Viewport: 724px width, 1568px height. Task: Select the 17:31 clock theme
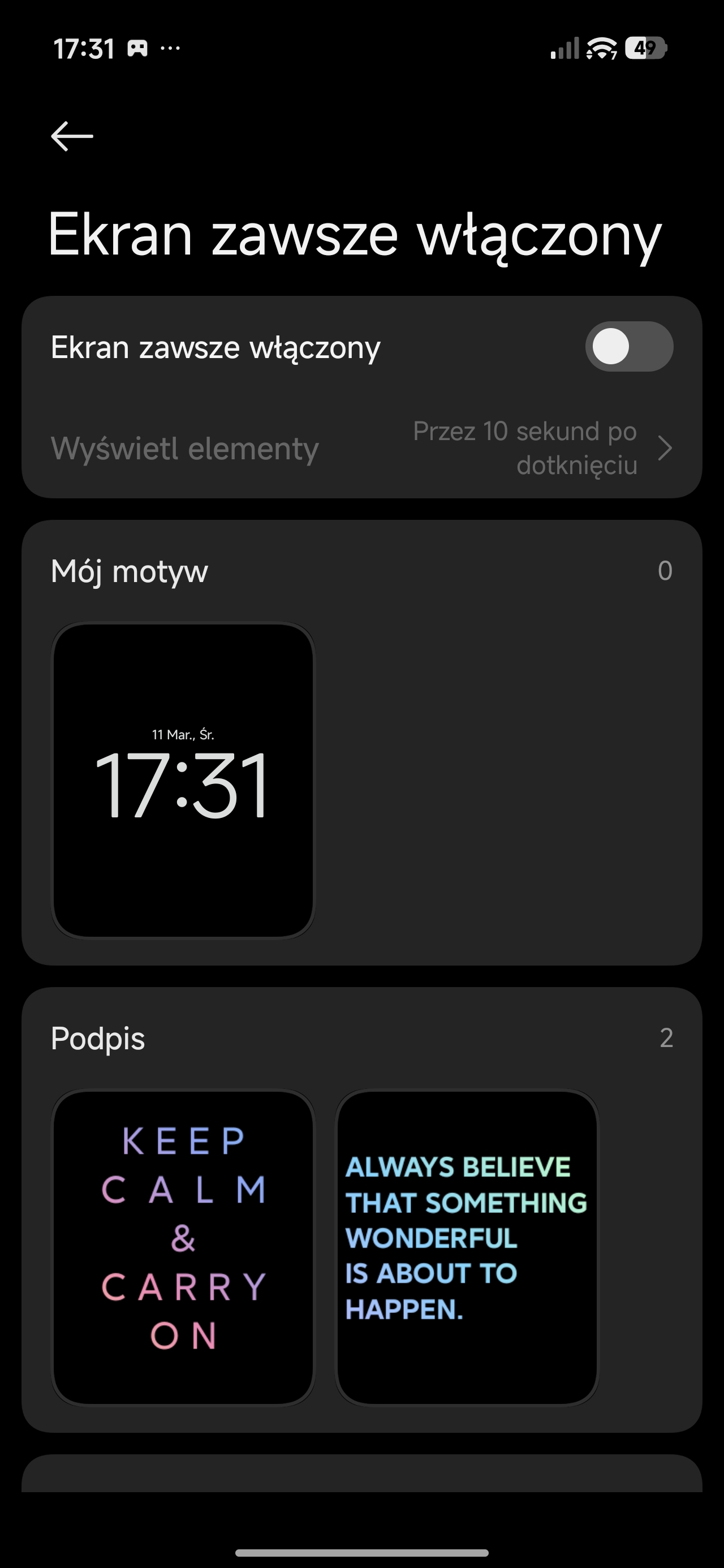pos(183,781)
